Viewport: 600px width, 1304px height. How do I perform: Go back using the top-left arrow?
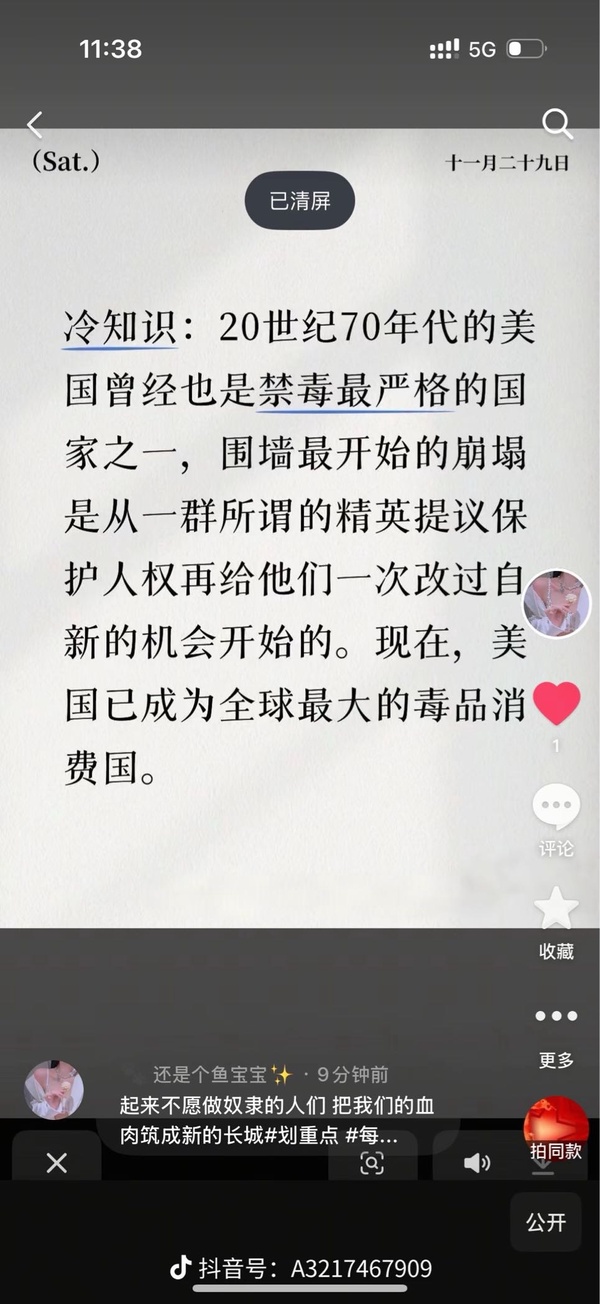coord(34,125)
